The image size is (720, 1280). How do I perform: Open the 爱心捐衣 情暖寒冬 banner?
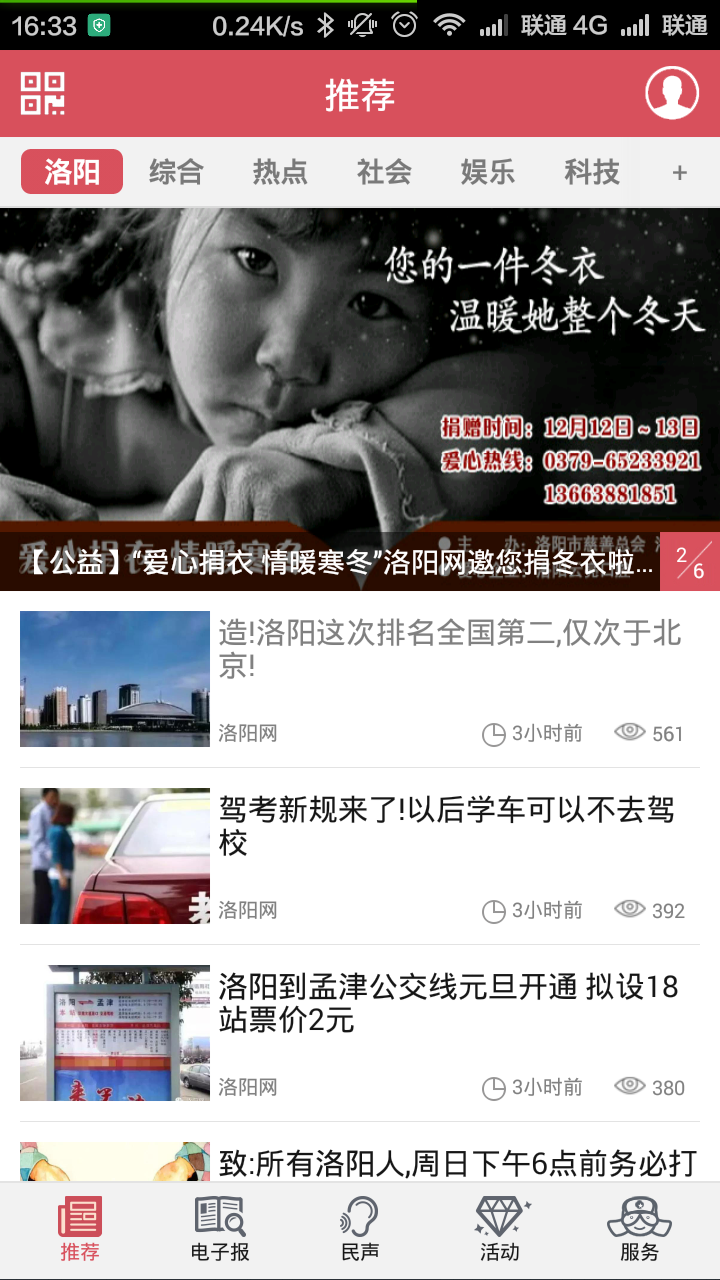click(x=360, y=400)
